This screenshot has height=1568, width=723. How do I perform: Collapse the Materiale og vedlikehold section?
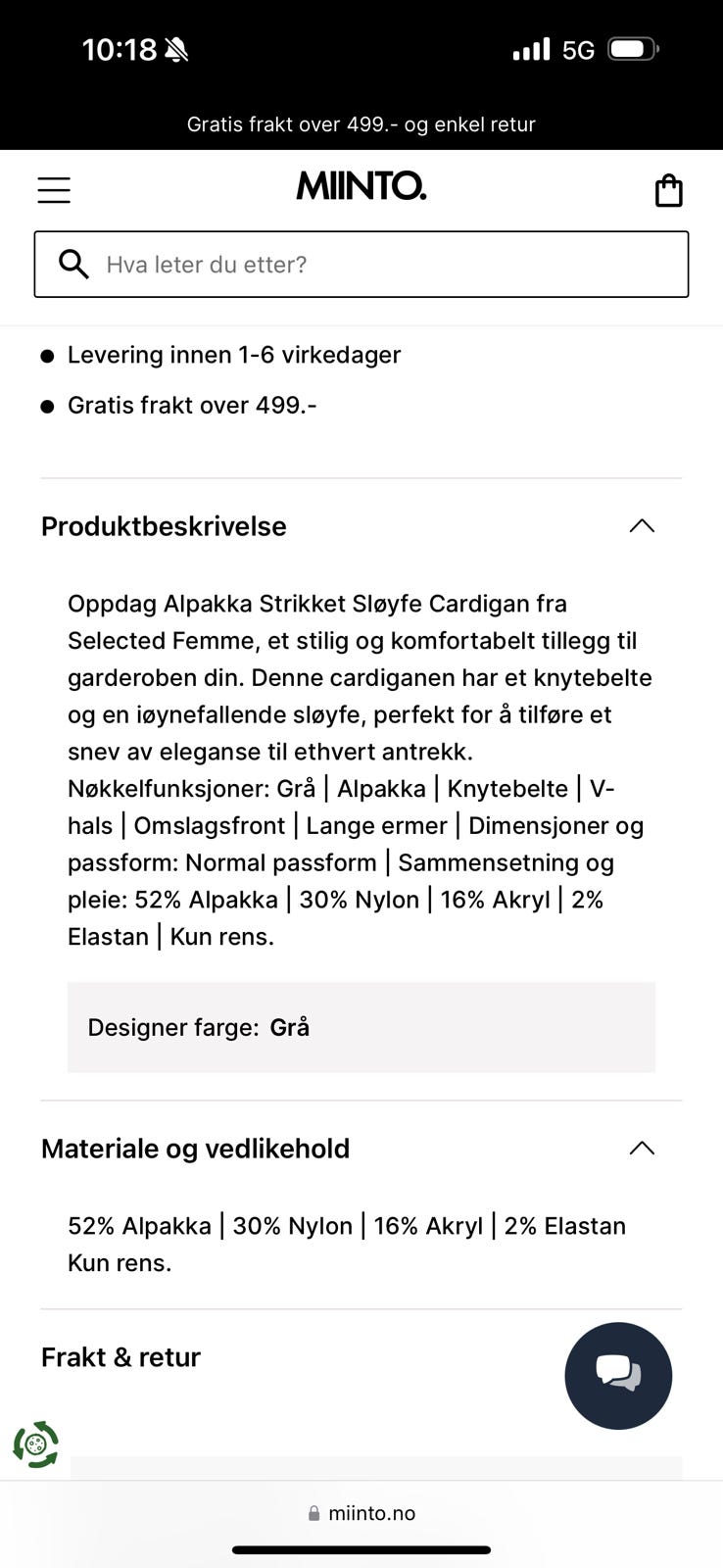[x=641, y=1148]
